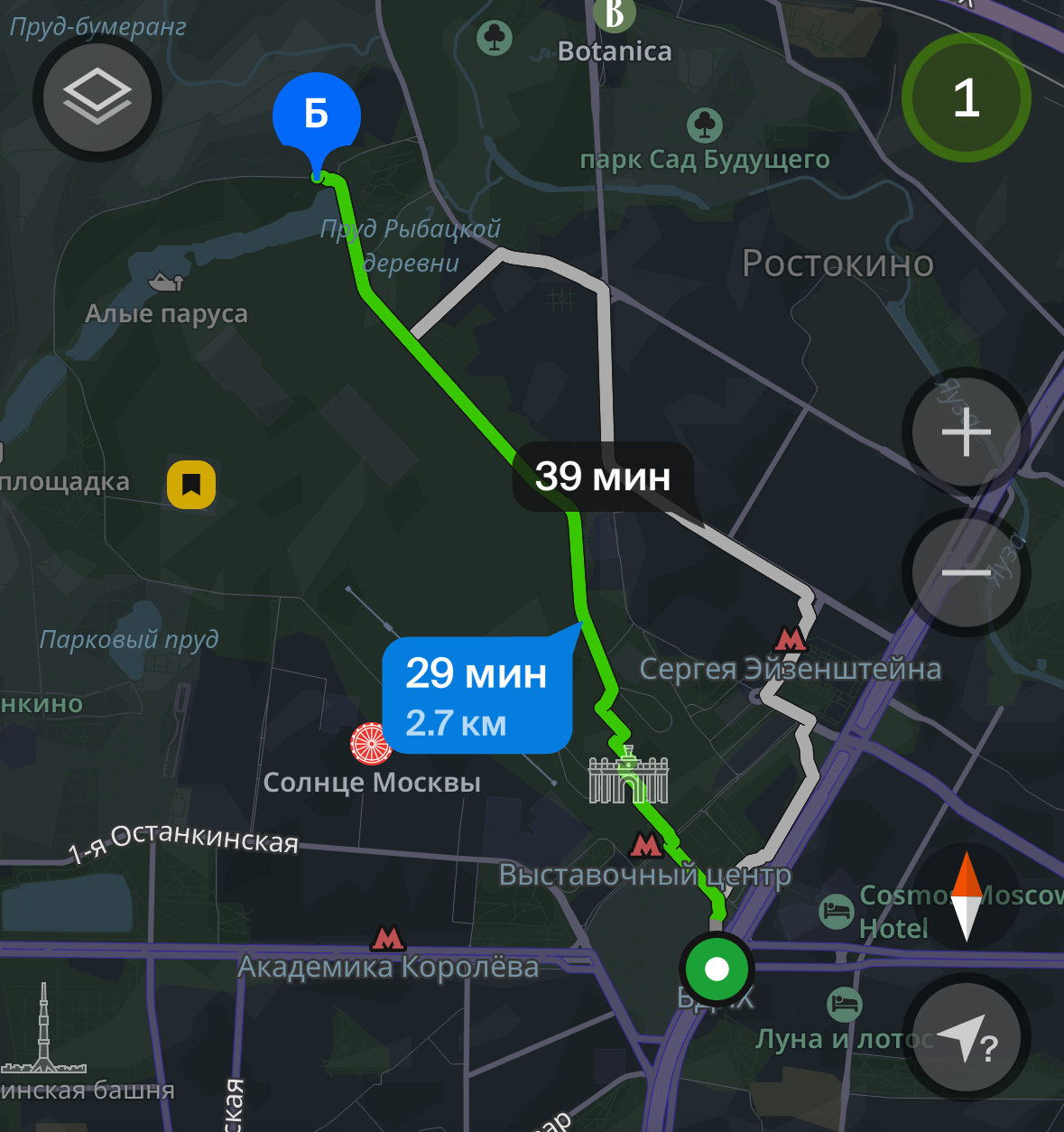
Task: Tap the green route start point
Action: pos(717,969)
